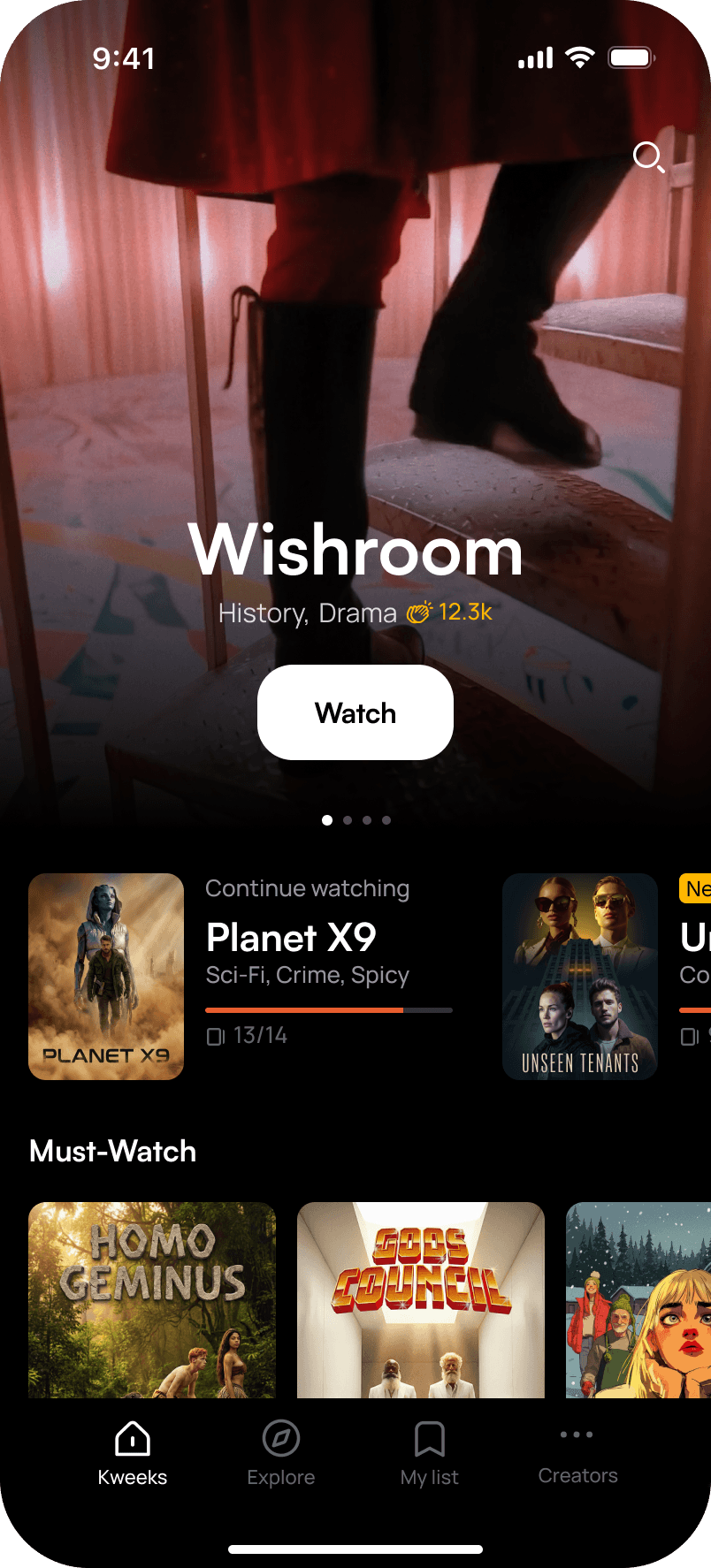Select the fourth carousel pagination dot
The height and width of the screenshot is (1568, 711).
(386, 819)
